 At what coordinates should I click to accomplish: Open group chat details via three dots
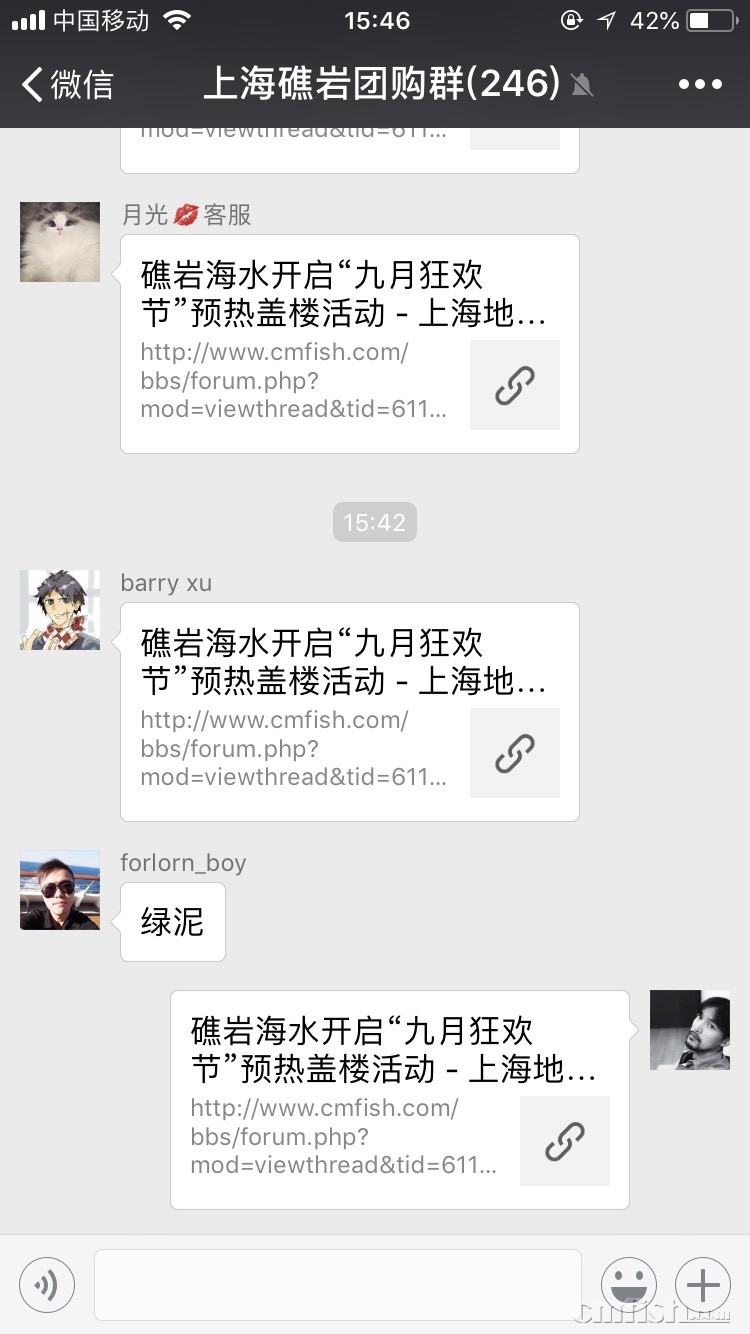700,84
